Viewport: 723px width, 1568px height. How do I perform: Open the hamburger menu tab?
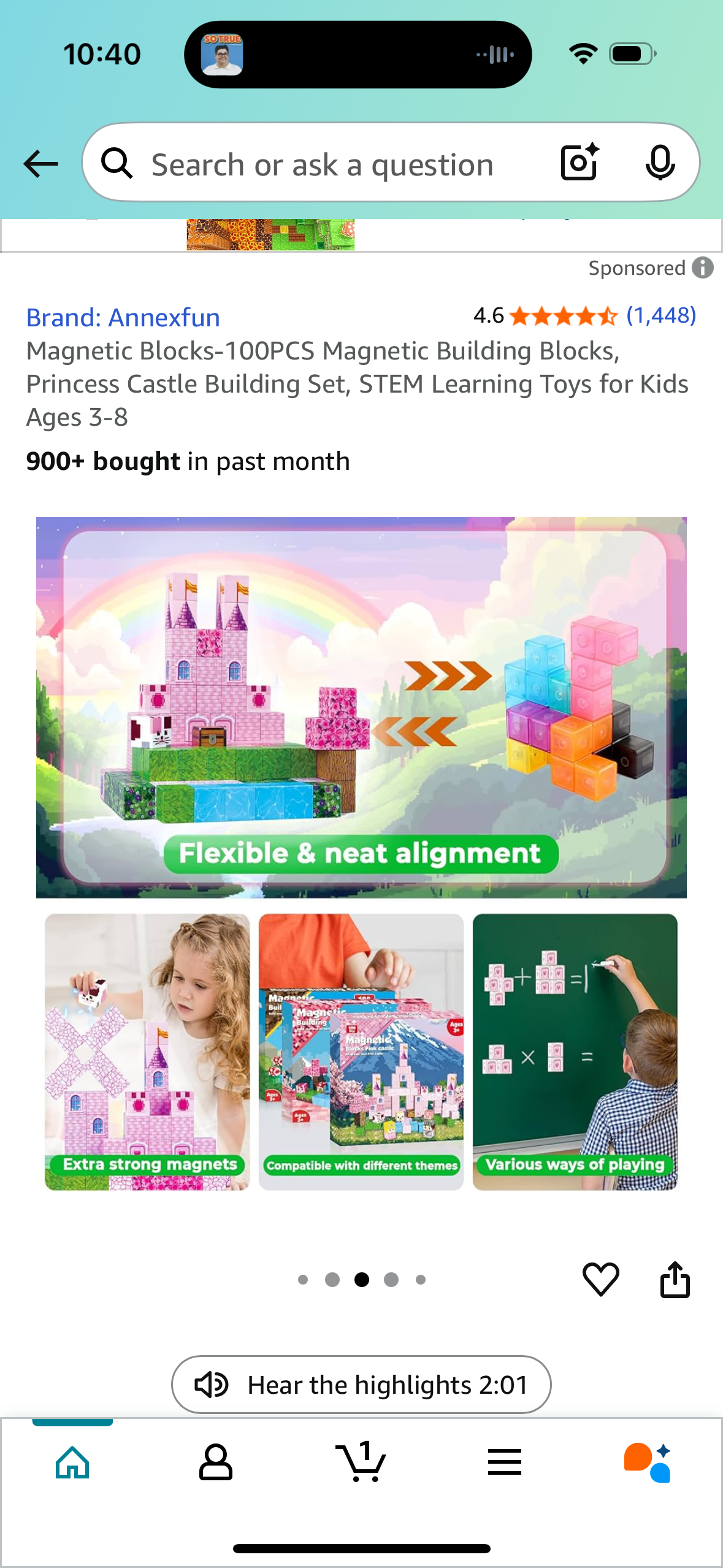(505, 1462)
